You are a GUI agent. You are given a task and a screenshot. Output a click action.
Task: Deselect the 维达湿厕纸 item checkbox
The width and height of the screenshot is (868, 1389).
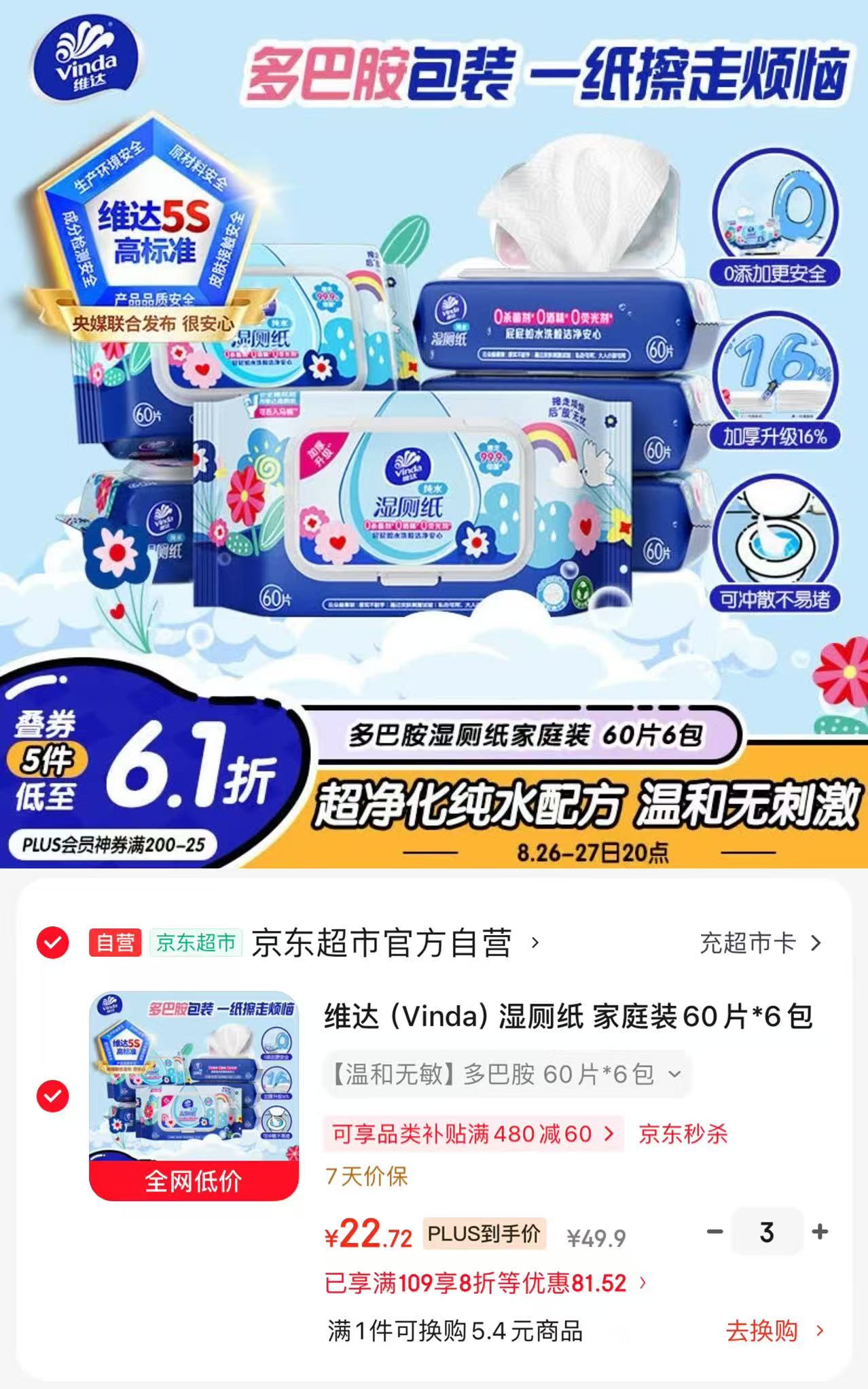52,1095
